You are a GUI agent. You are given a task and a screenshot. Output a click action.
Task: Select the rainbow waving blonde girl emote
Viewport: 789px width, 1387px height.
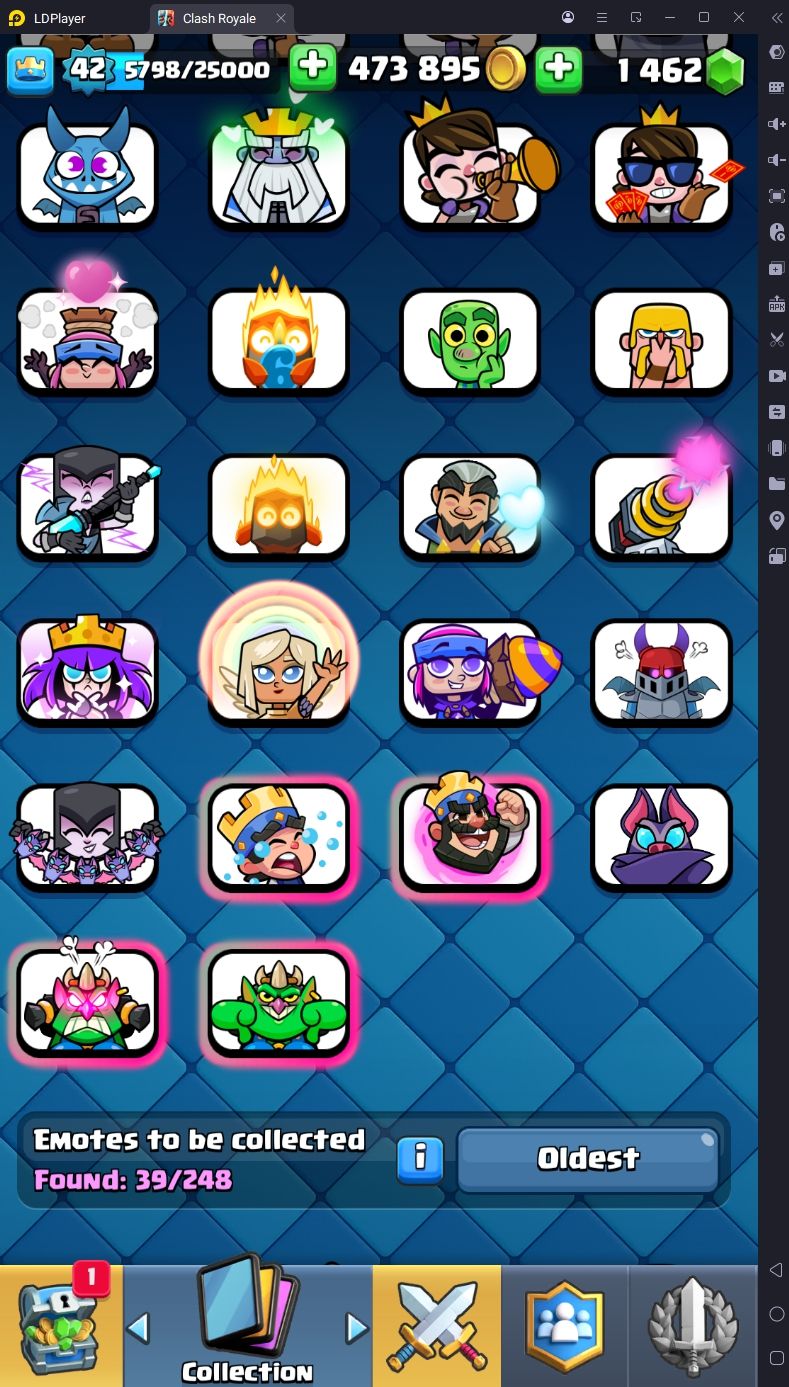click(x=279, y=670)
